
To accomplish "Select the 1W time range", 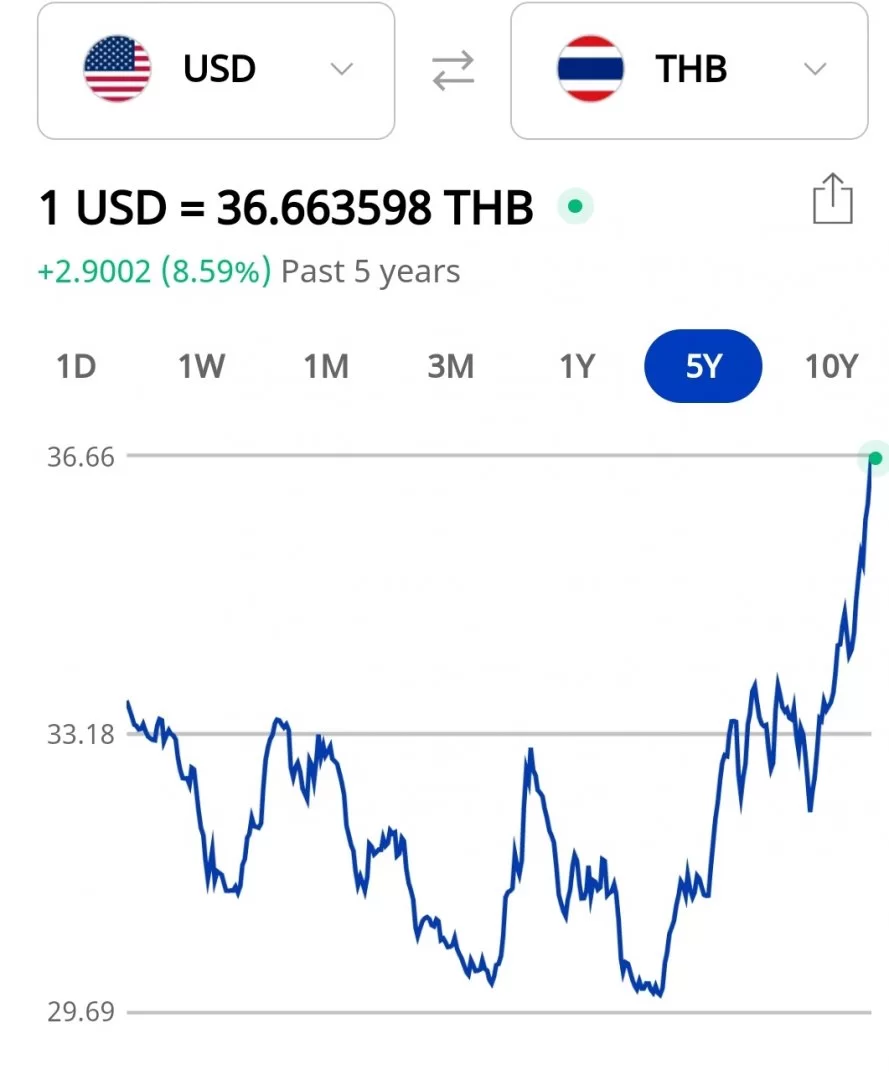I will (x=201, y=367).
